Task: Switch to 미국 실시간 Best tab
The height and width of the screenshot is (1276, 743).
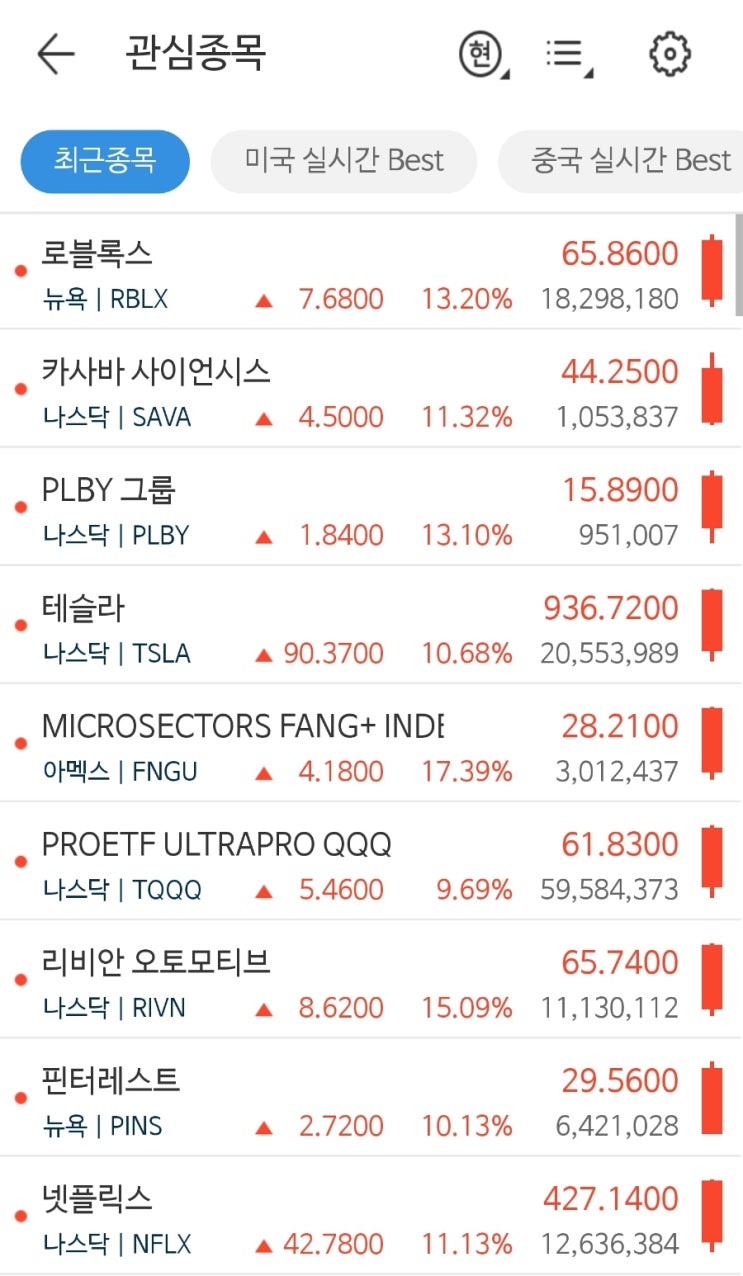Action: click(x=343, y=161)
